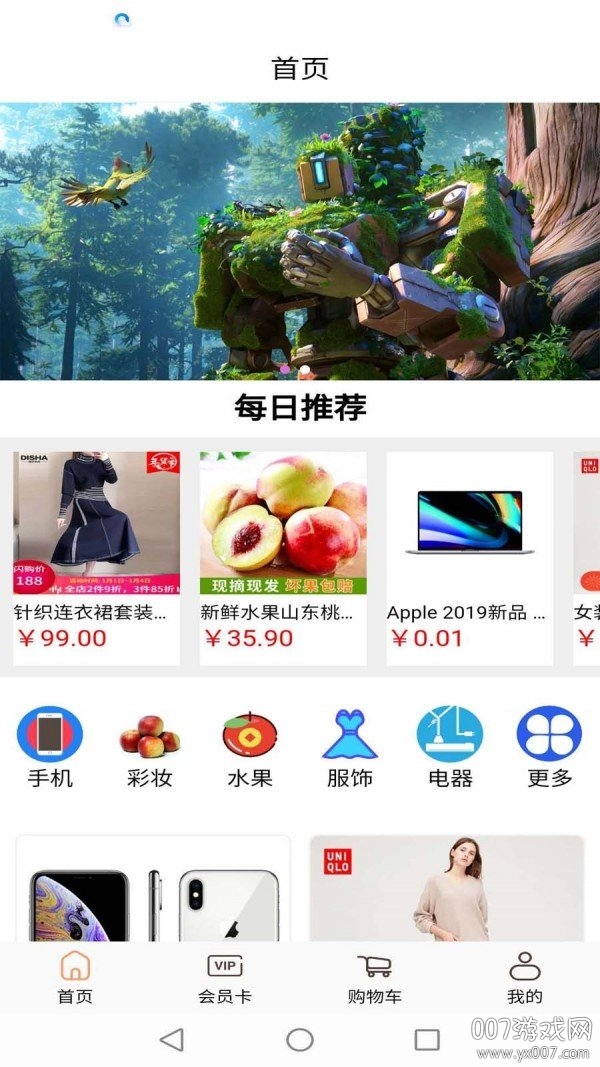Go to the 服饰 category
Image resolution: width=600 pixels, height=1067 pixels.
pos(349,746)
